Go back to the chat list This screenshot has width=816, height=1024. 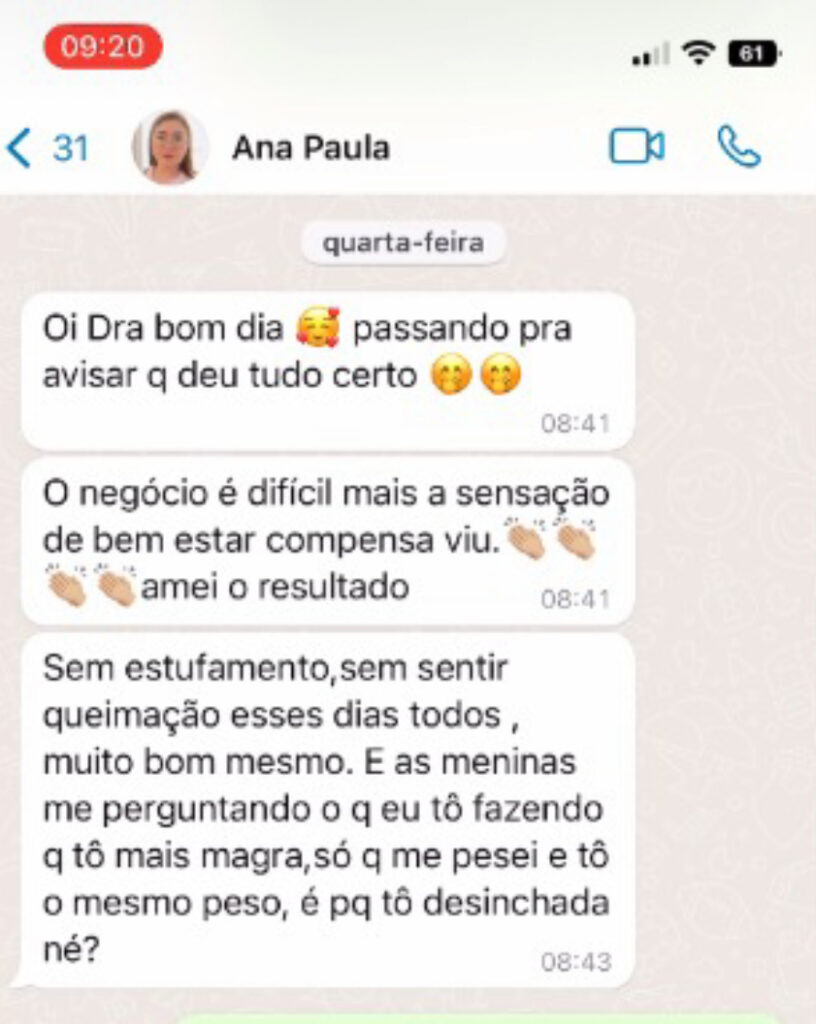45,148
